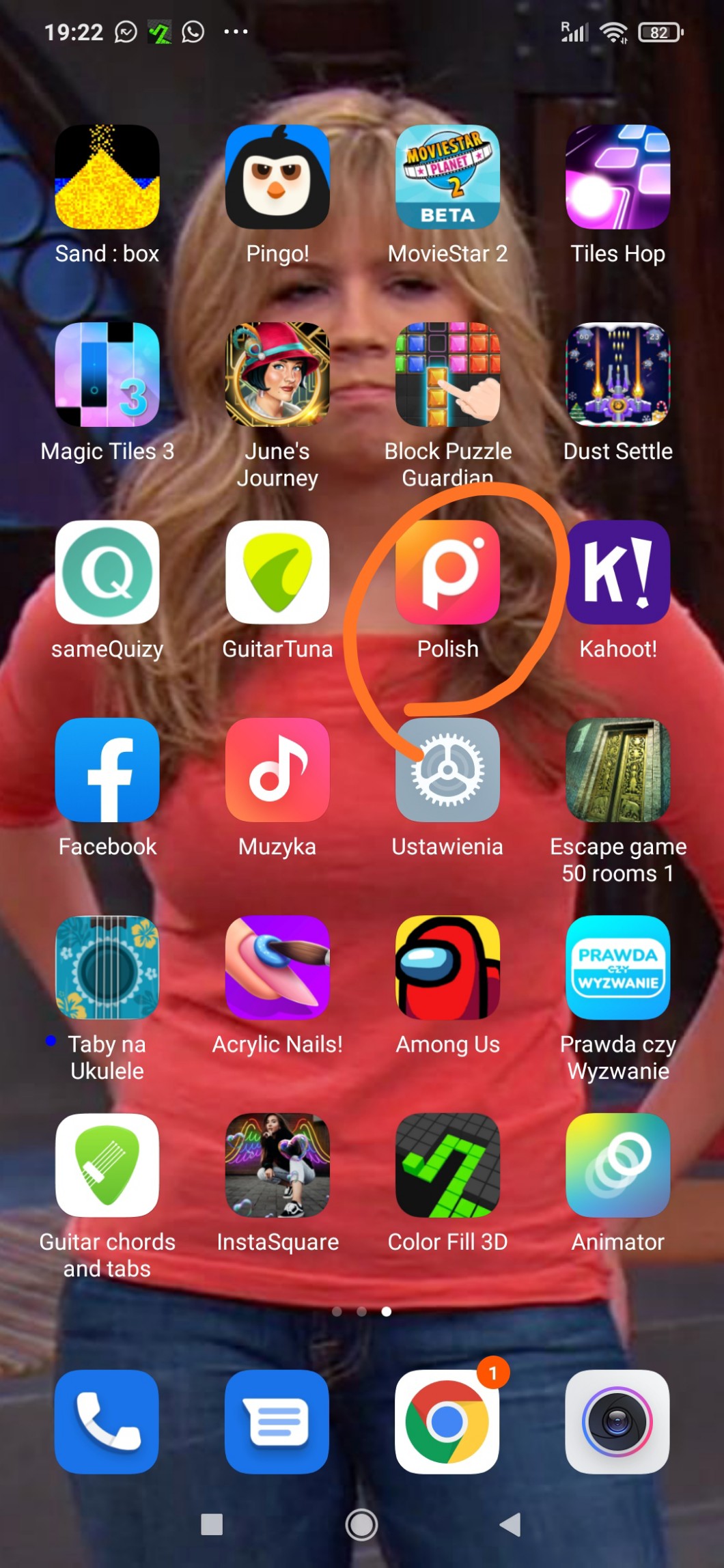Viewport: 724px width, 1568px height.
Task: Open Magic Tiles 3
Action: [107, 374]
